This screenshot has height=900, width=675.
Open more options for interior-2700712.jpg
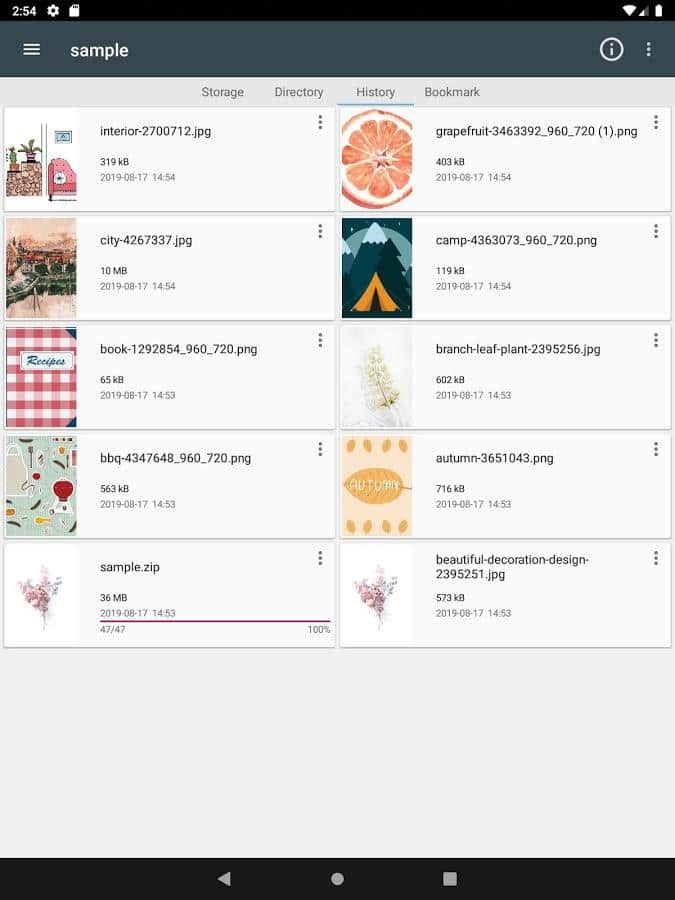pyautogui.click(x=320, y=123)
